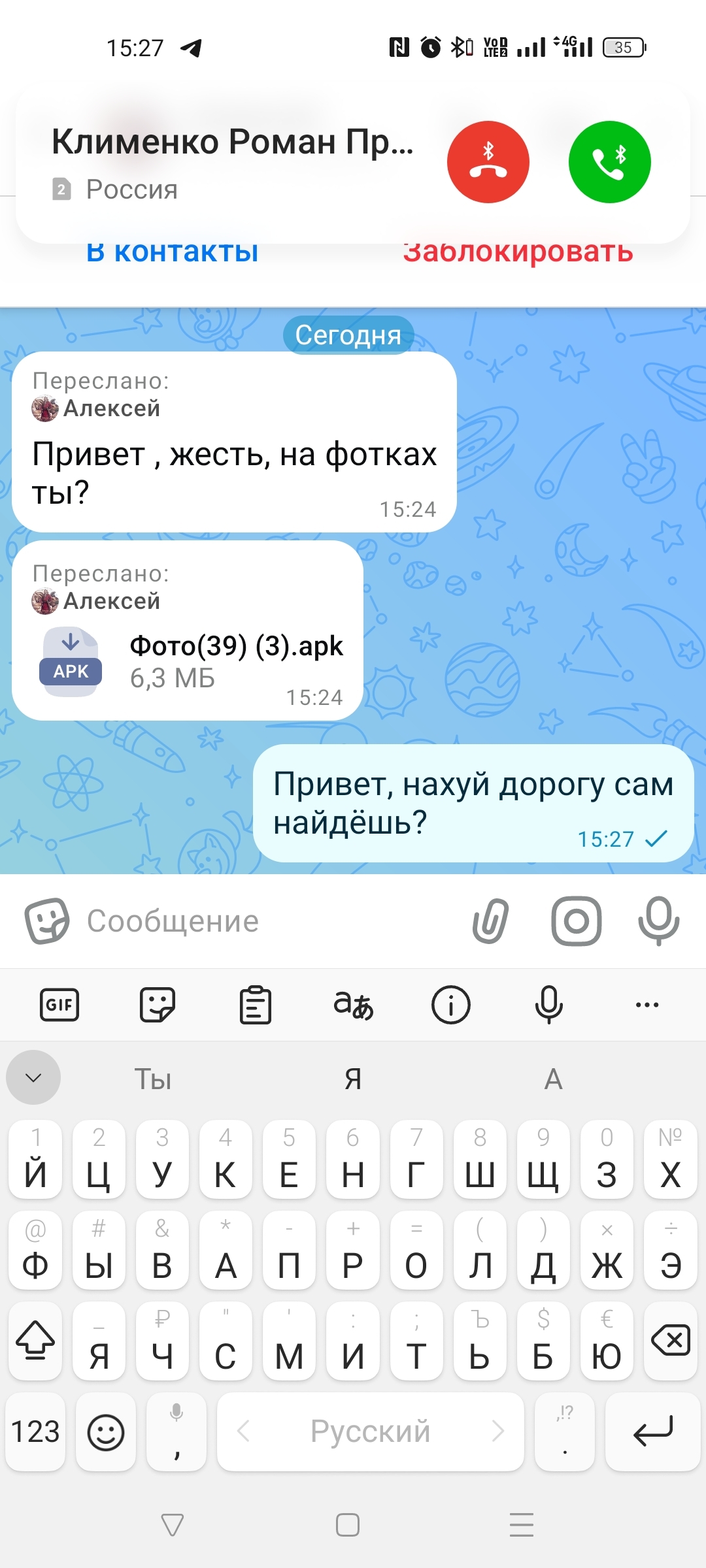Insert the suggested word Ты
This screenshot has width=706, height=1568.
(x=153, y=1079)
